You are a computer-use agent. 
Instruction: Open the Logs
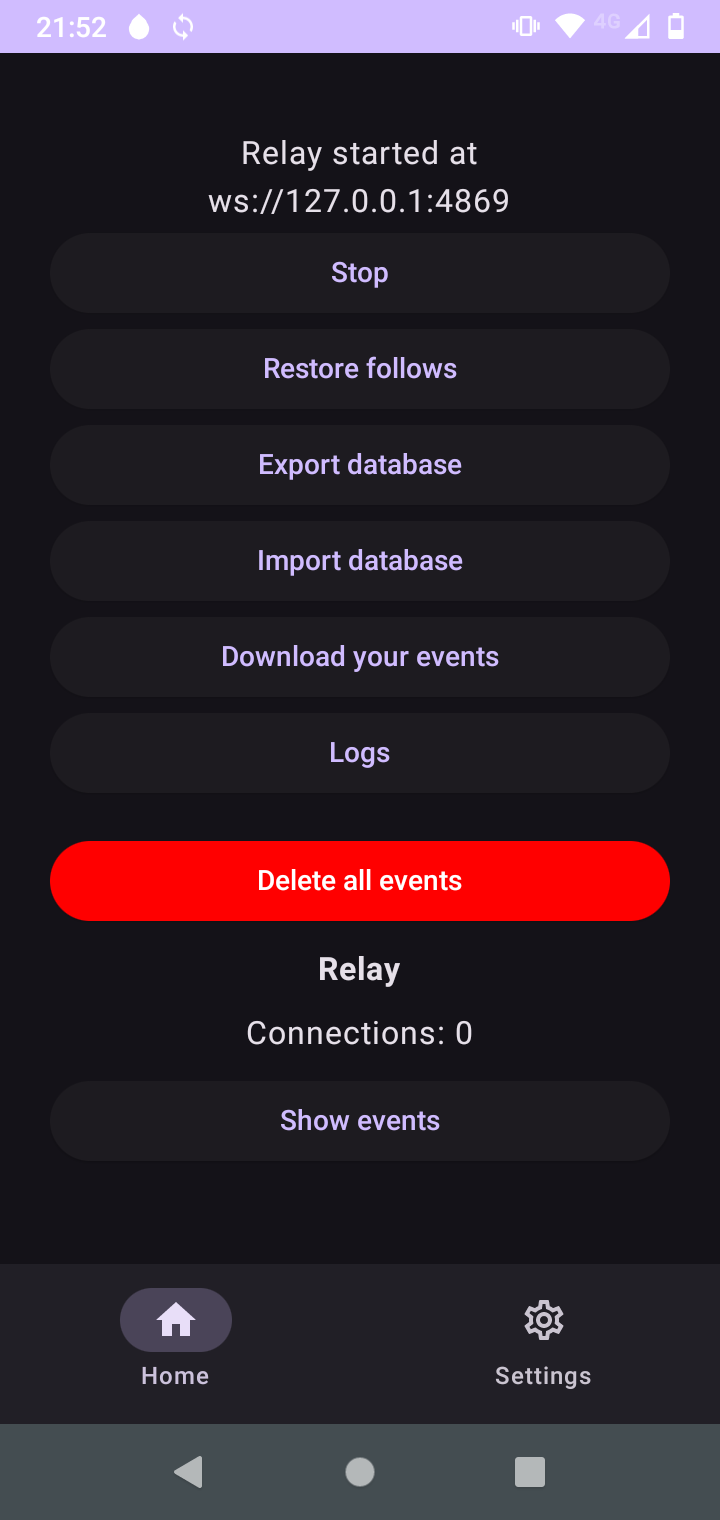coord(360,753)
